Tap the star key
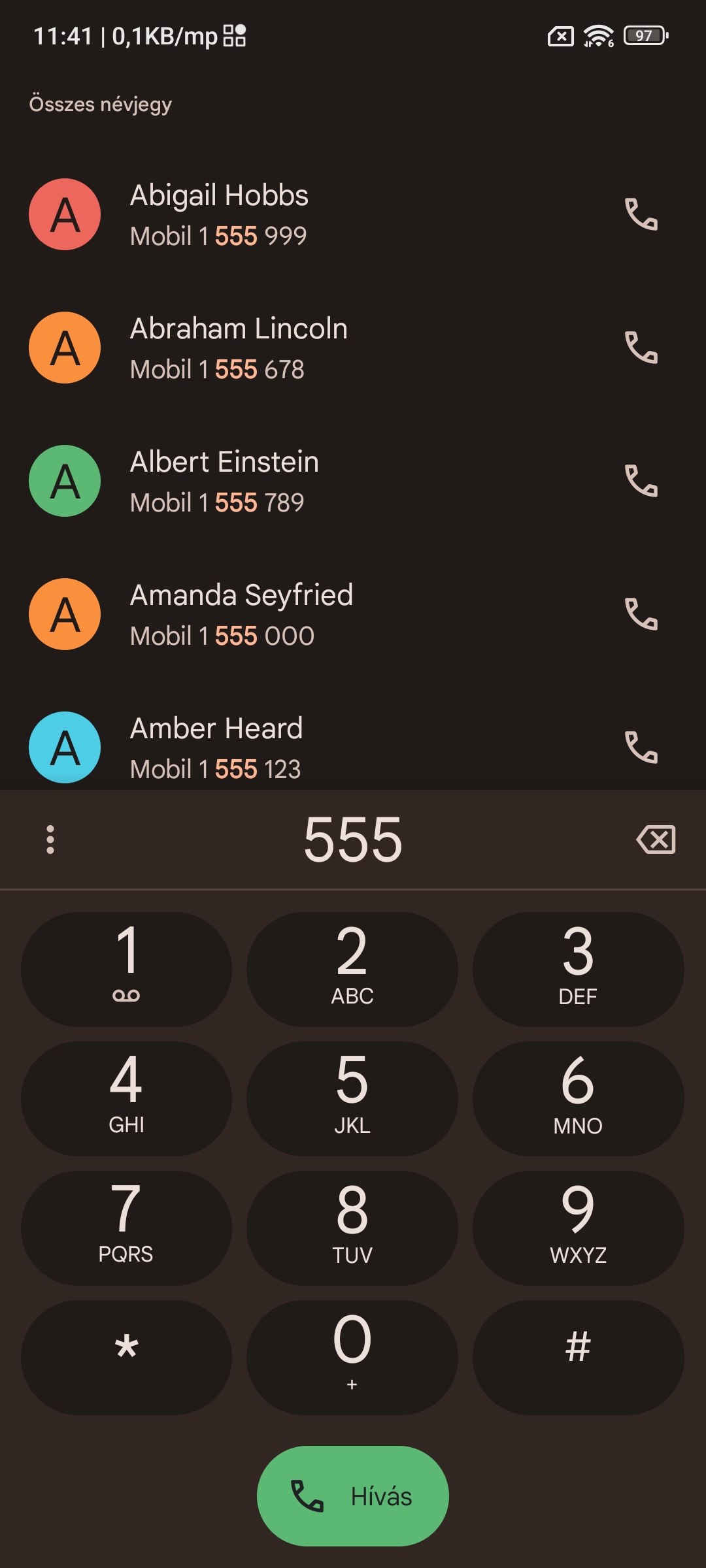The width and height of the screenshot is (706, 1568). pos(126,1358)
